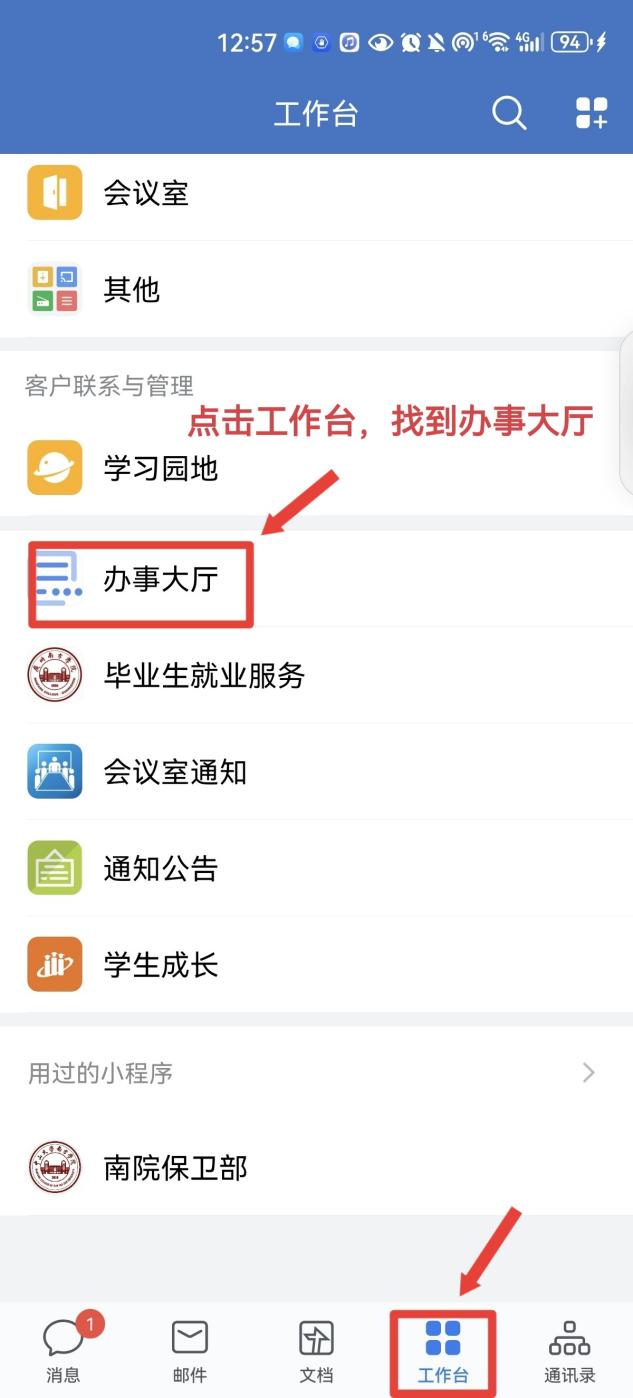Open 学生成长

click(160, 965)
